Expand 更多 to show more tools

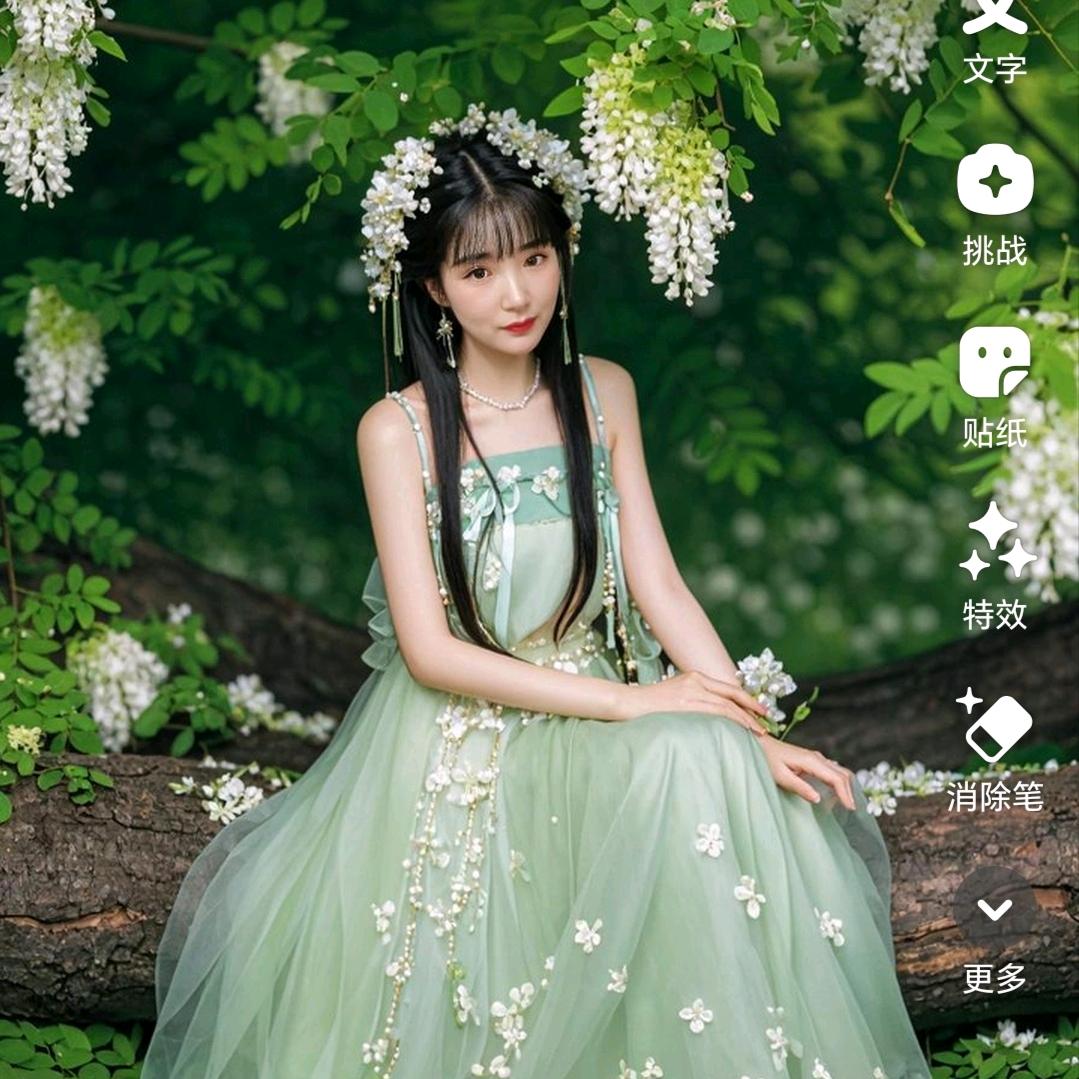point(994,930)
